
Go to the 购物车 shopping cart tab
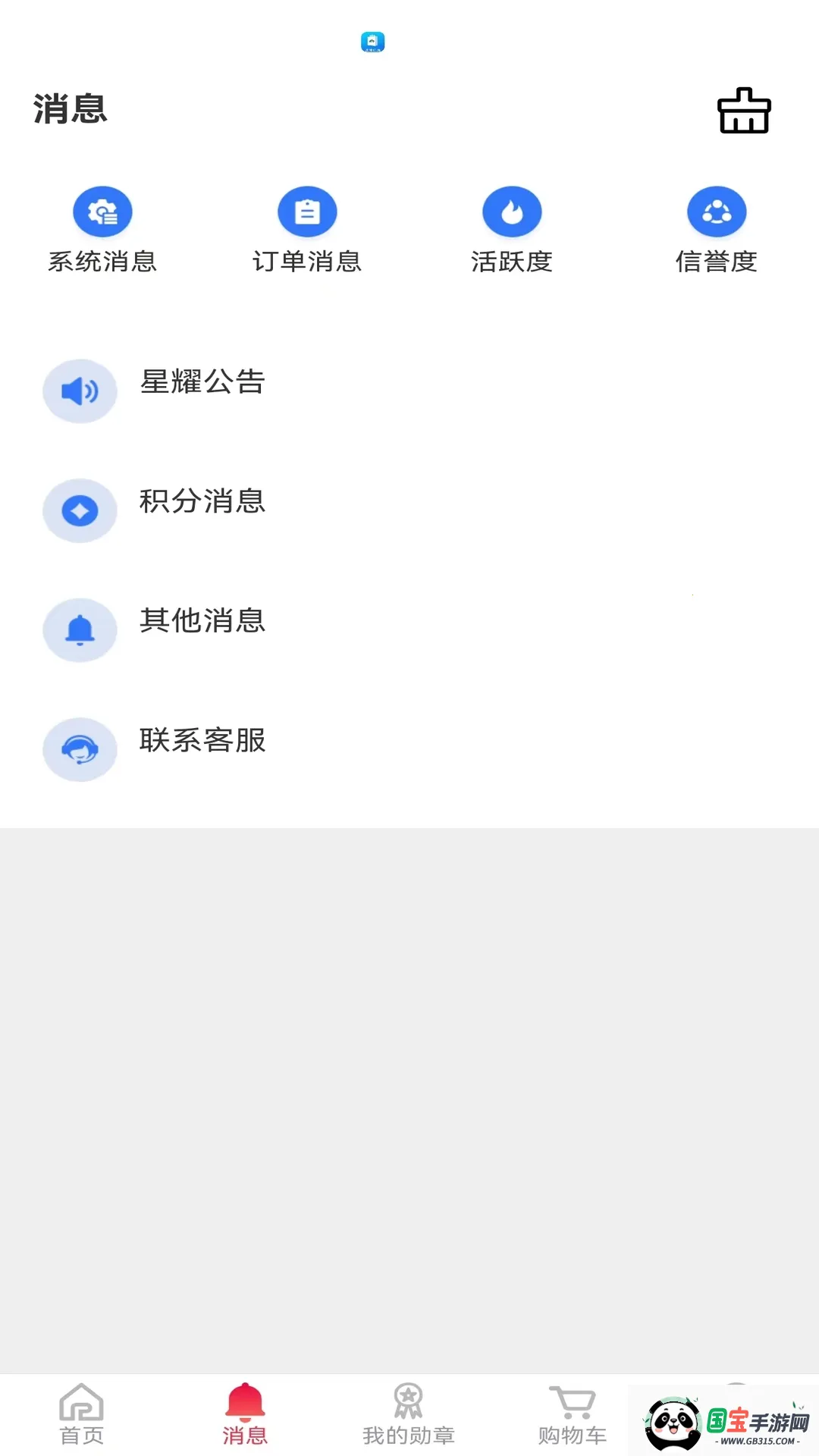click(573, 1417)
